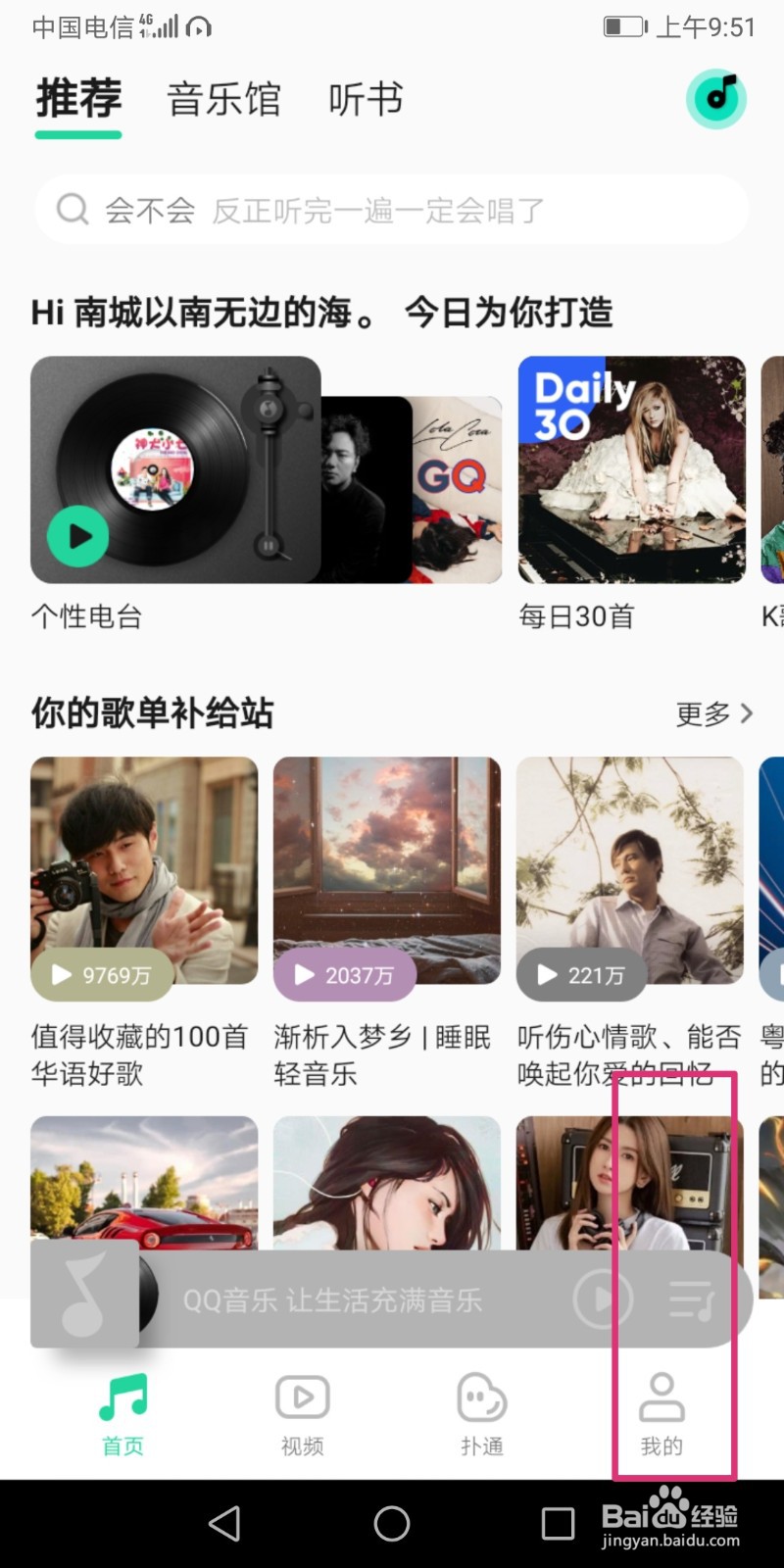Open the QQ Music profile avatar icon
The image size is (784, 1568).
click(716, 99)
